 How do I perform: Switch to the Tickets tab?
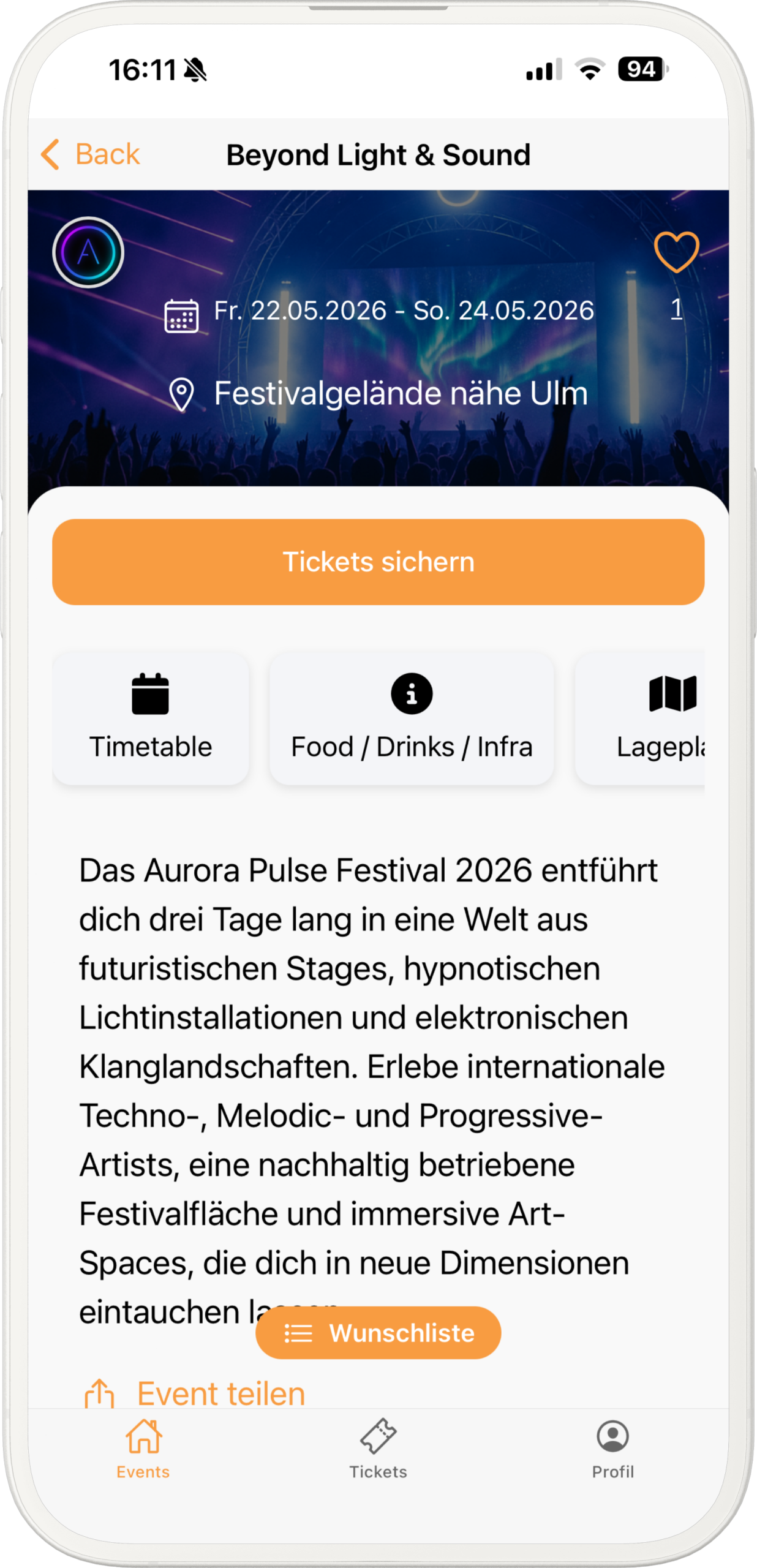378,1449
